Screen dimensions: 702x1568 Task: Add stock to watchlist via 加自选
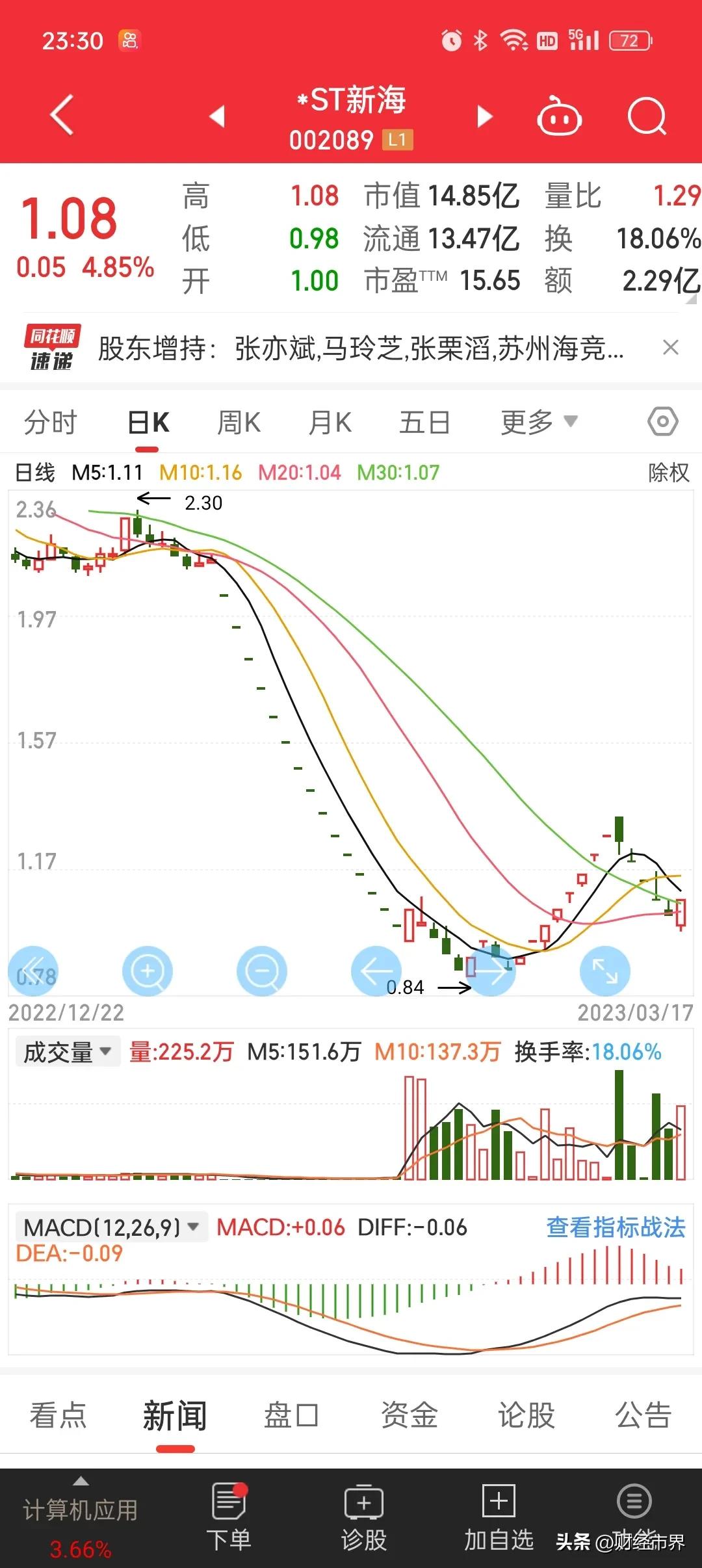tap(498, 1508)
